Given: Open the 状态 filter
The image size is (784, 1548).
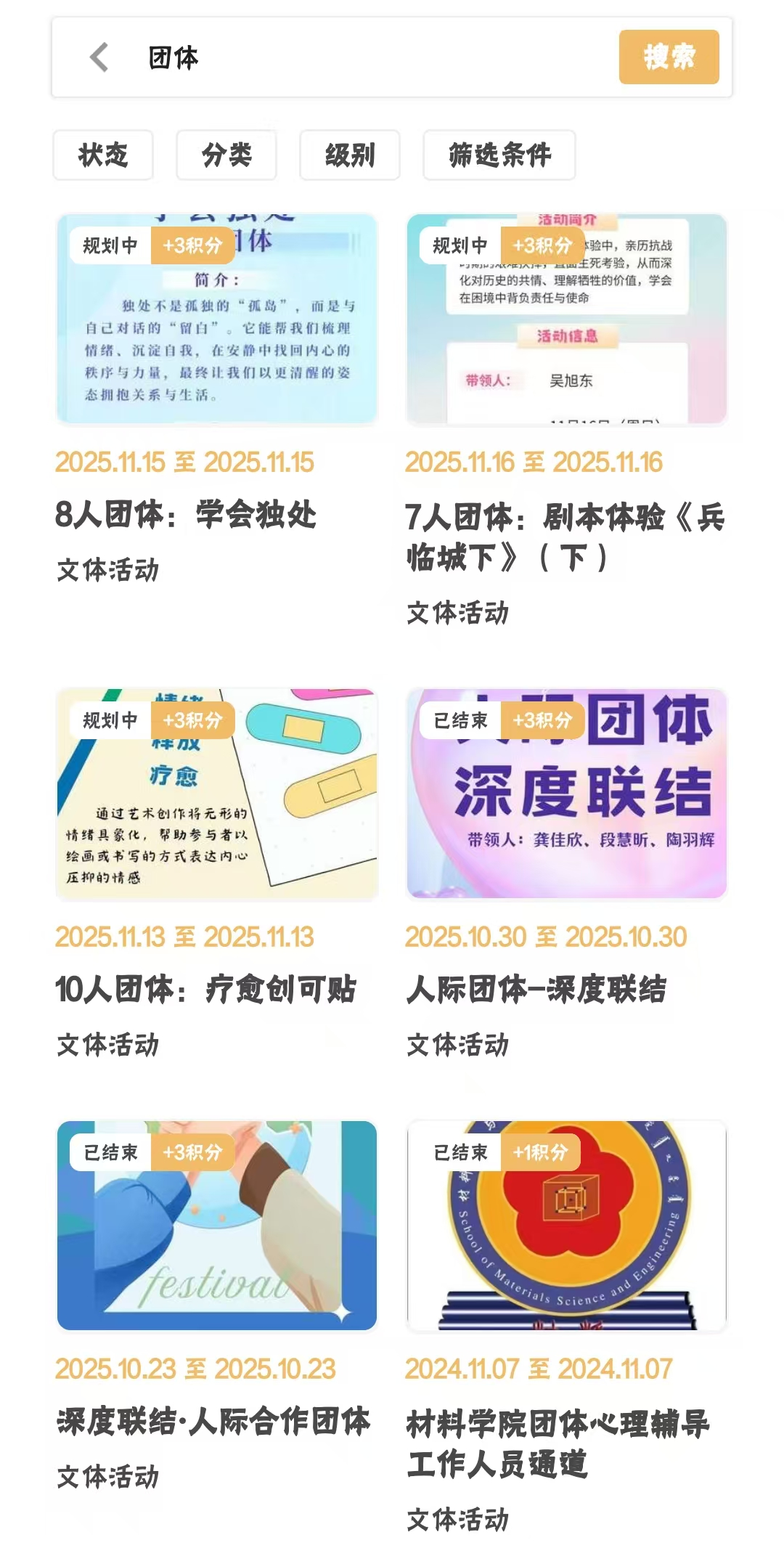Looking at the screenshot, I should pos(103,155).
